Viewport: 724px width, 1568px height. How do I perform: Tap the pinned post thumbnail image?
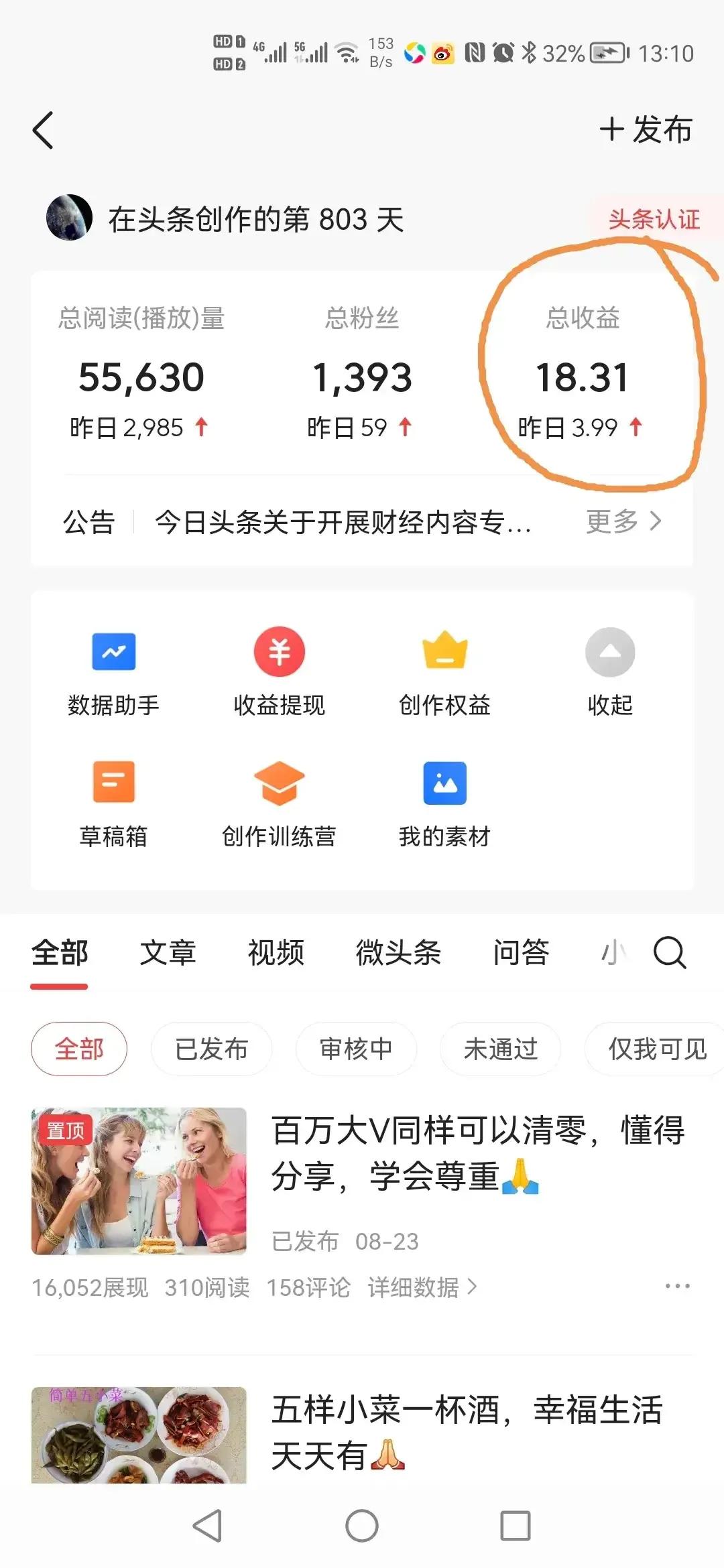coord(137,1183)
